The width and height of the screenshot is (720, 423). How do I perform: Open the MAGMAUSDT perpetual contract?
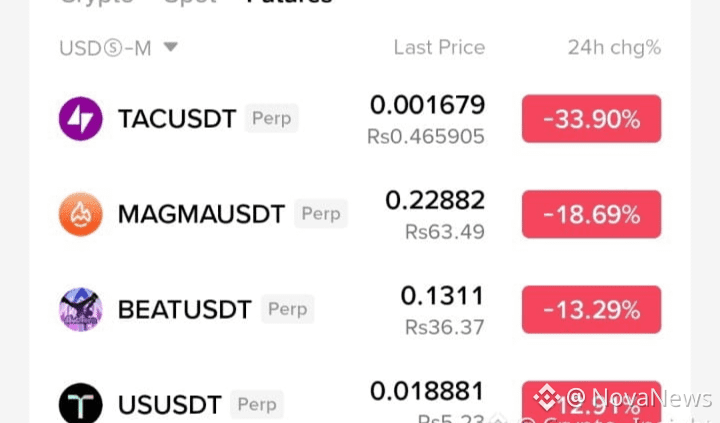click(360, 214)
